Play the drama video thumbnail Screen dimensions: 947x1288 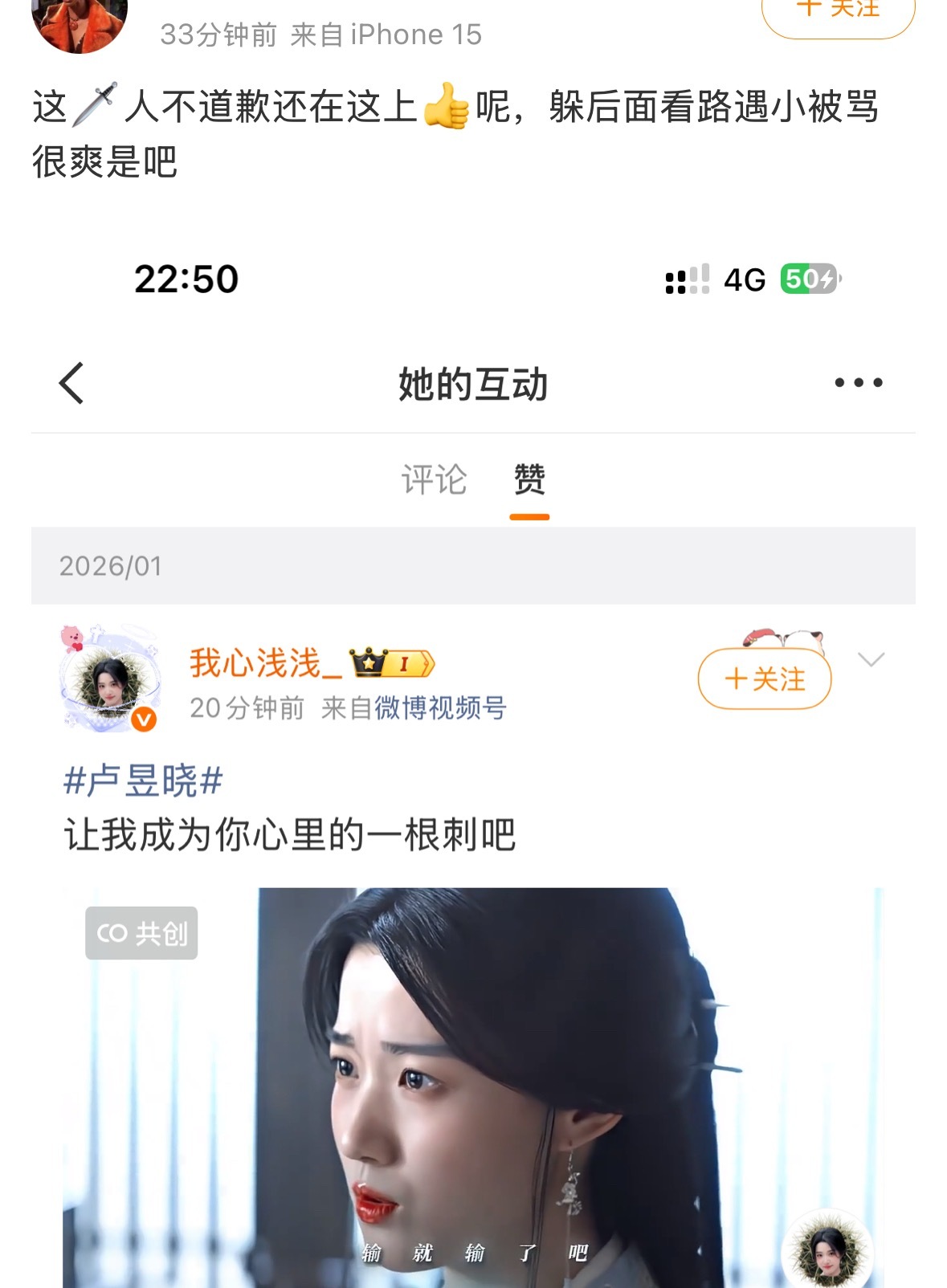[x=473, y=1084]
